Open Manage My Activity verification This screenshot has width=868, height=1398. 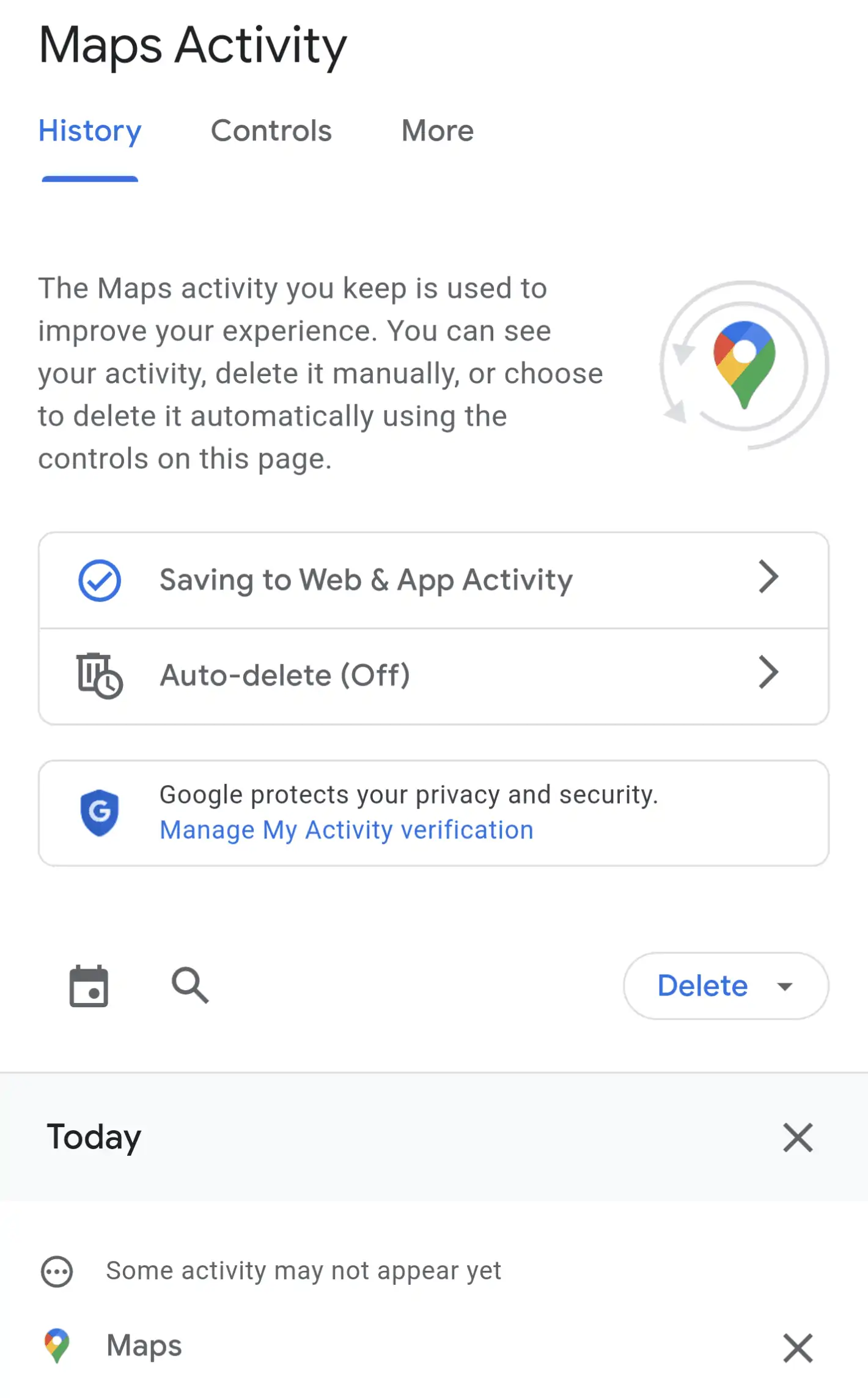[x=346, y=829]
